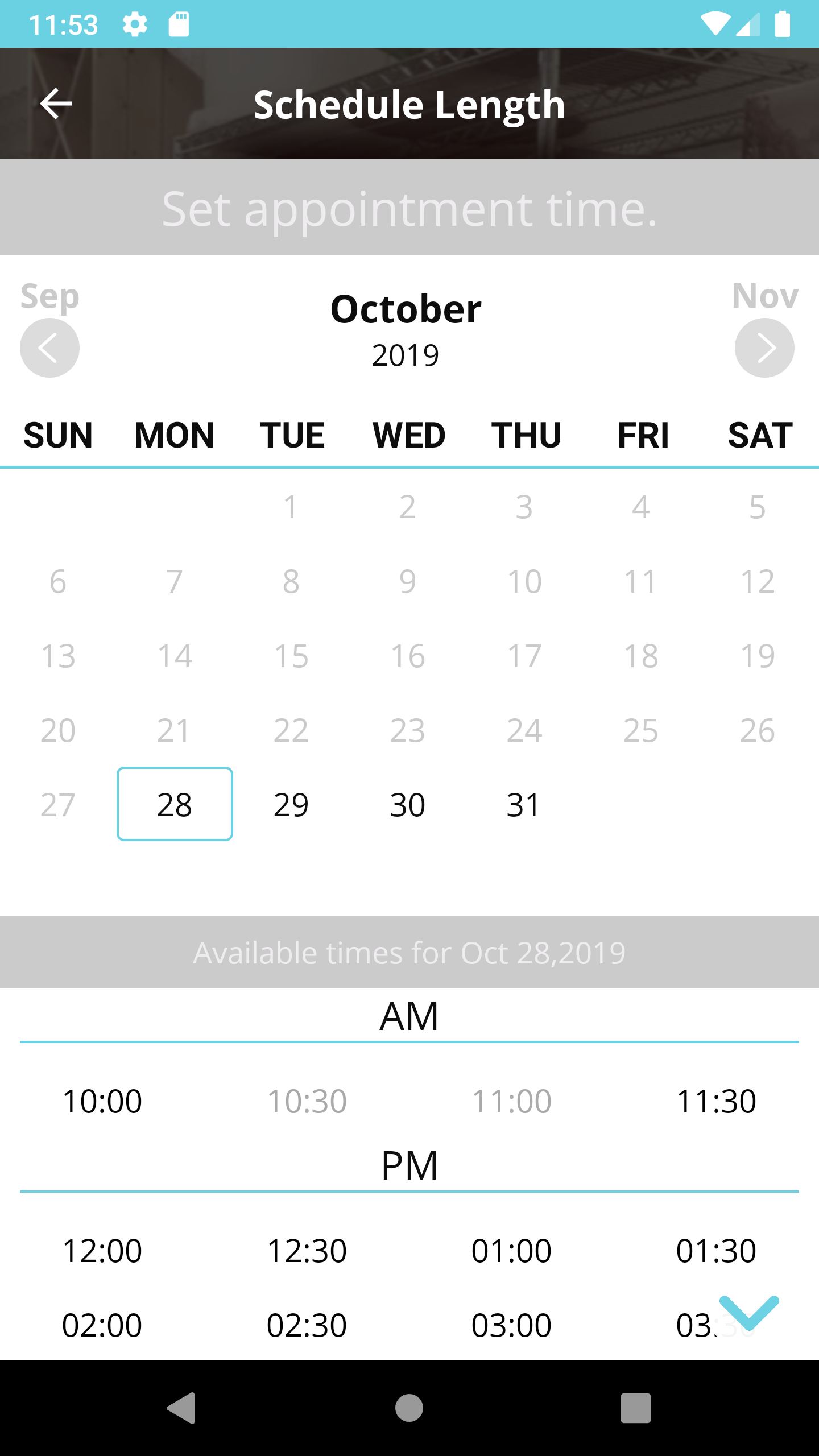Open recent apps from navigation bar

[x=635, y=1408]
